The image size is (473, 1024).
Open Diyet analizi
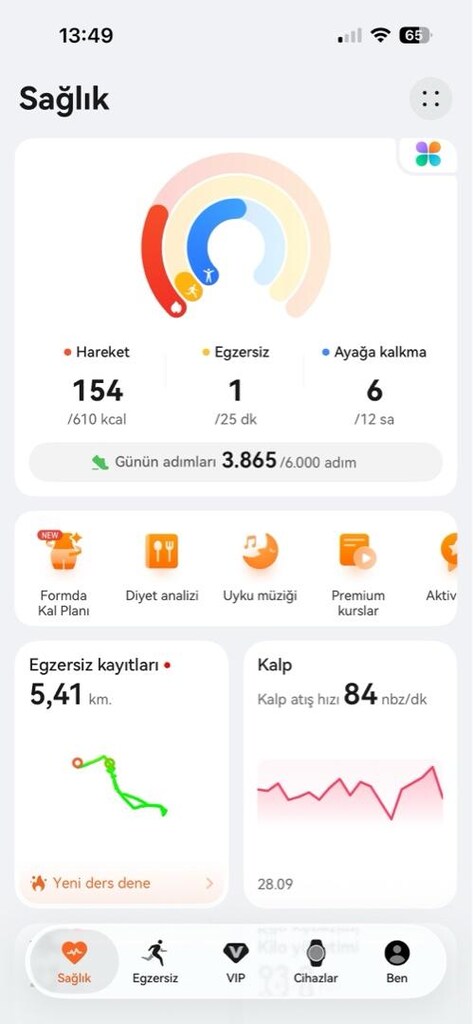point(161,566)
